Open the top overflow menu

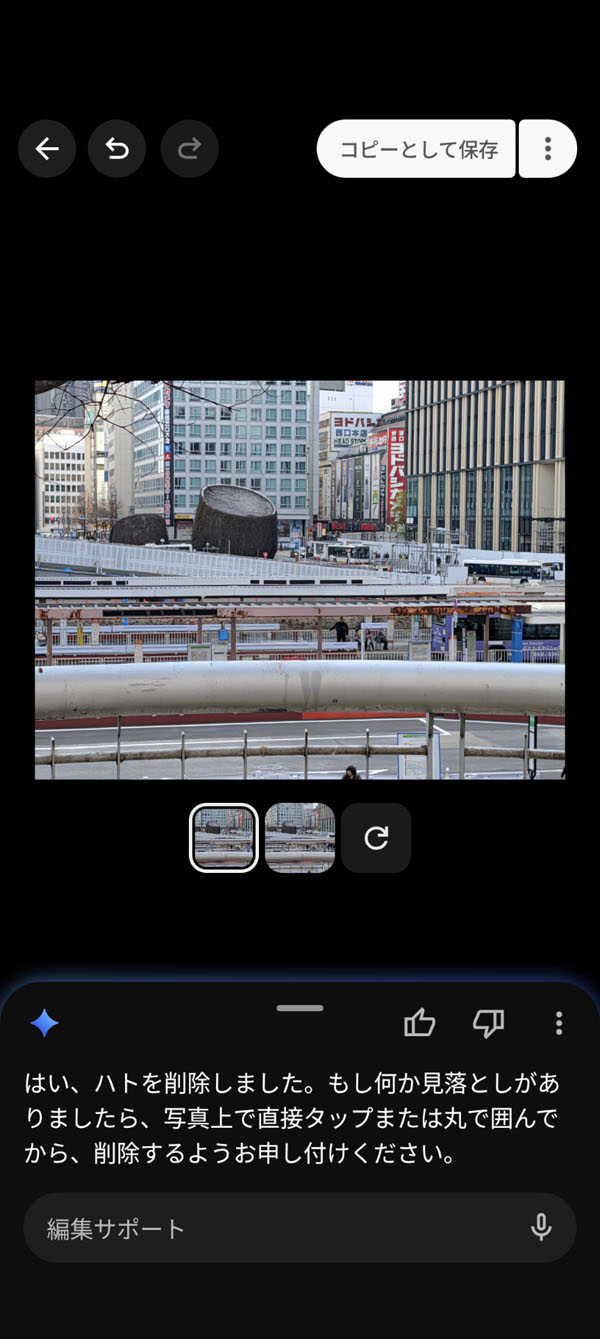pyautogui.click(x=547, y=149)
